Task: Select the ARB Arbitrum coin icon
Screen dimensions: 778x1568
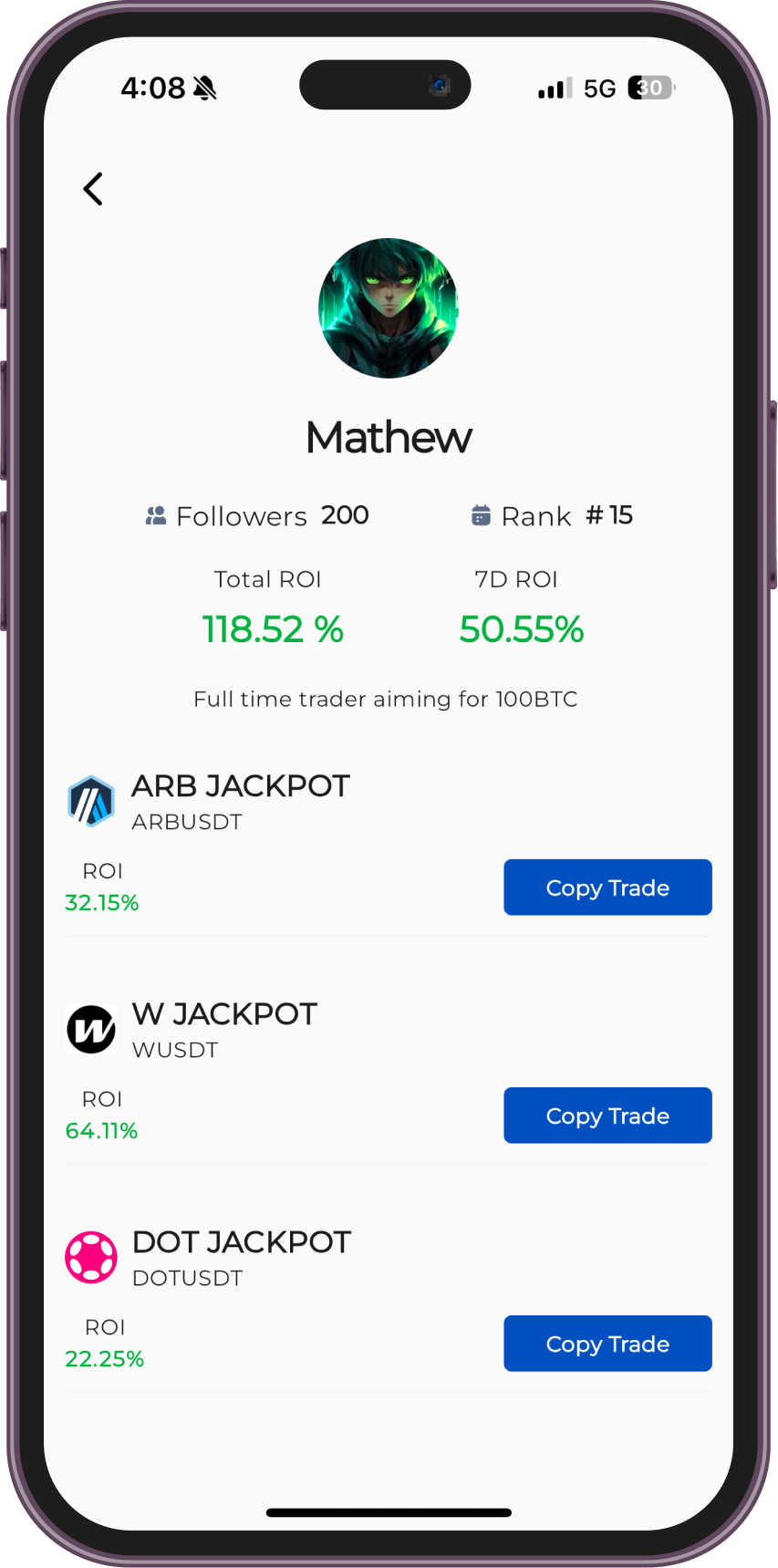Action: coord(90,801)
